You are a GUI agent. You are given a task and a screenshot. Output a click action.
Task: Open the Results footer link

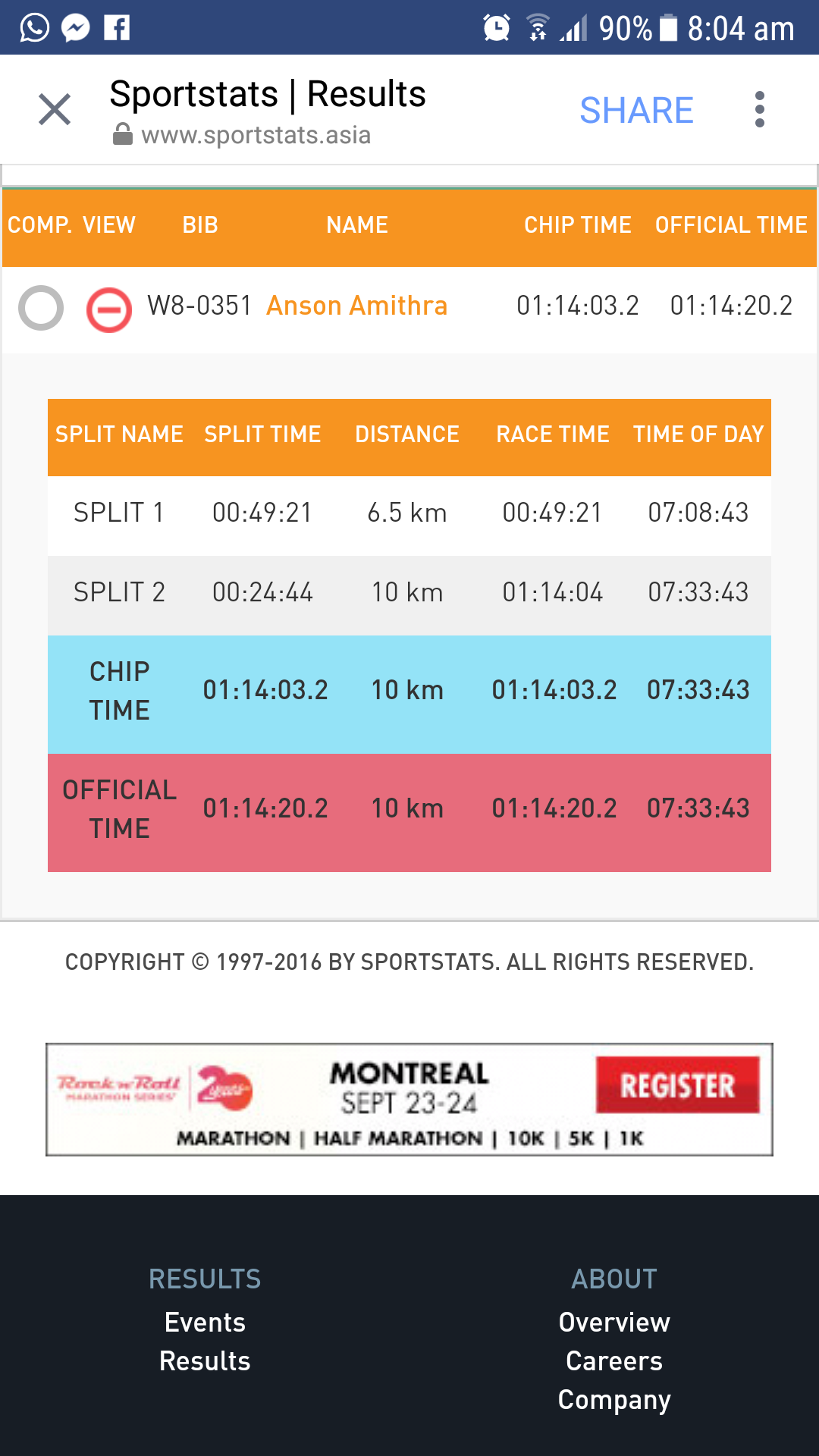point(205,1361)
